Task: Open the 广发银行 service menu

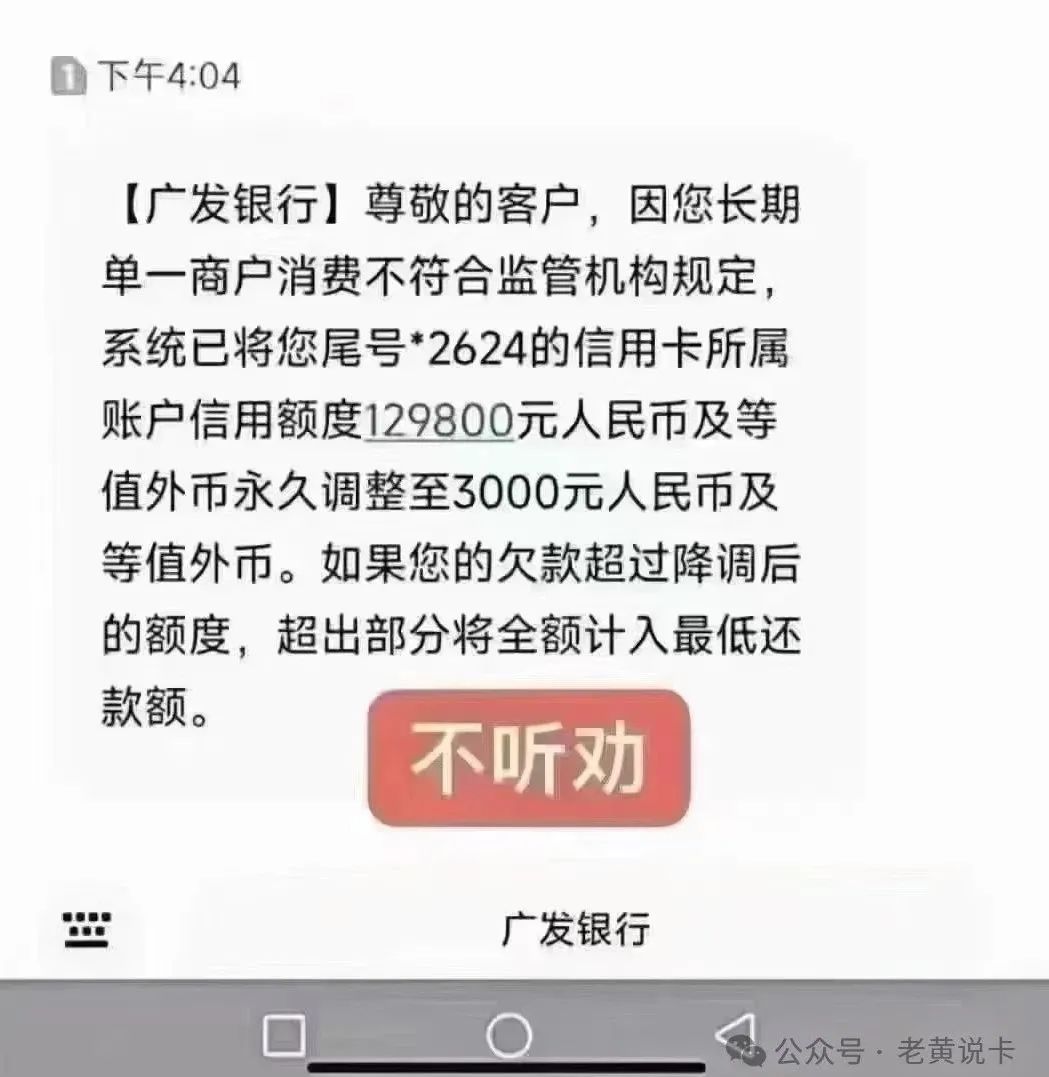Action: point(575,929)
